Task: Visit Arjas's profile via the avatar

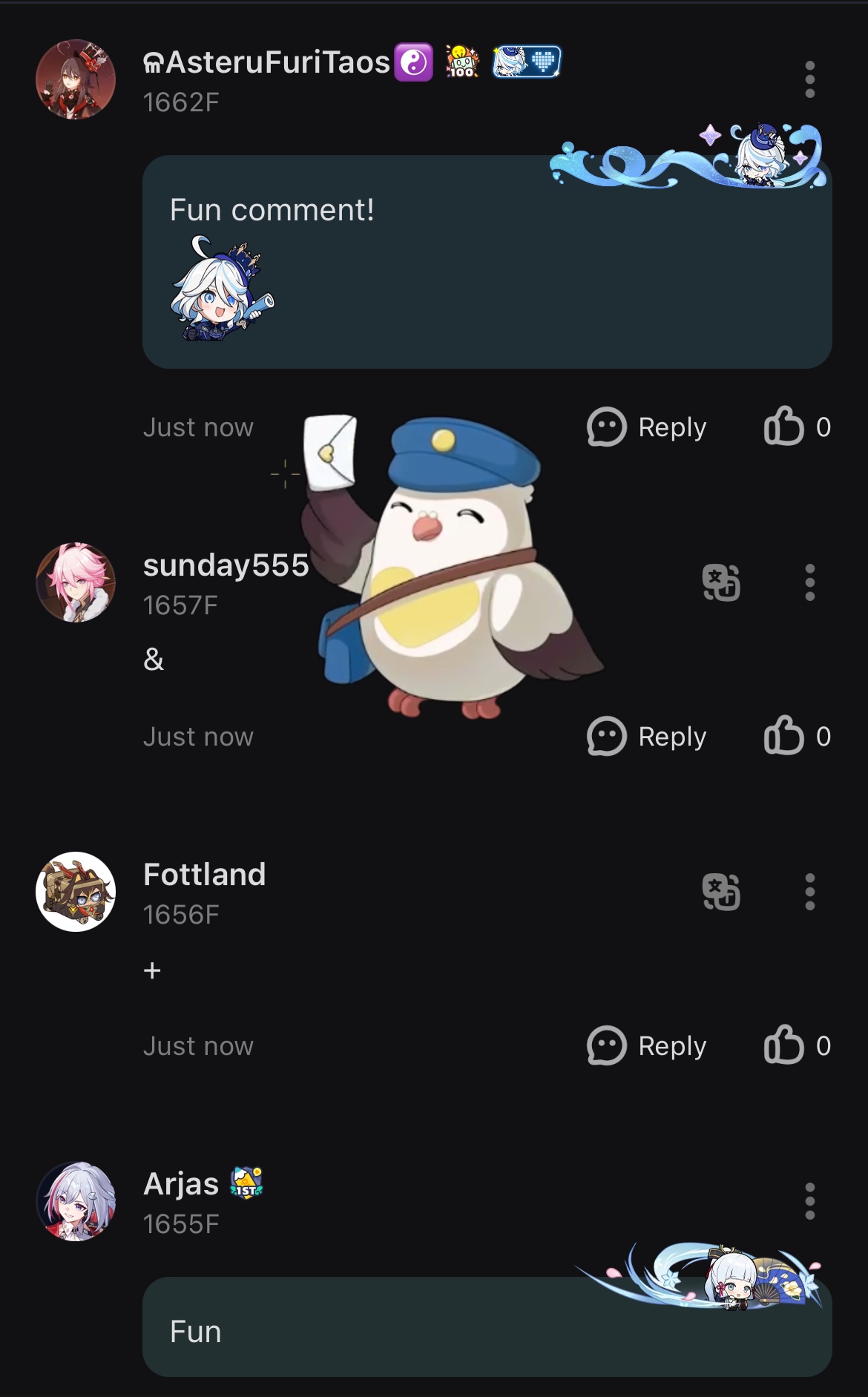Action: click(x=76, y=1201)
